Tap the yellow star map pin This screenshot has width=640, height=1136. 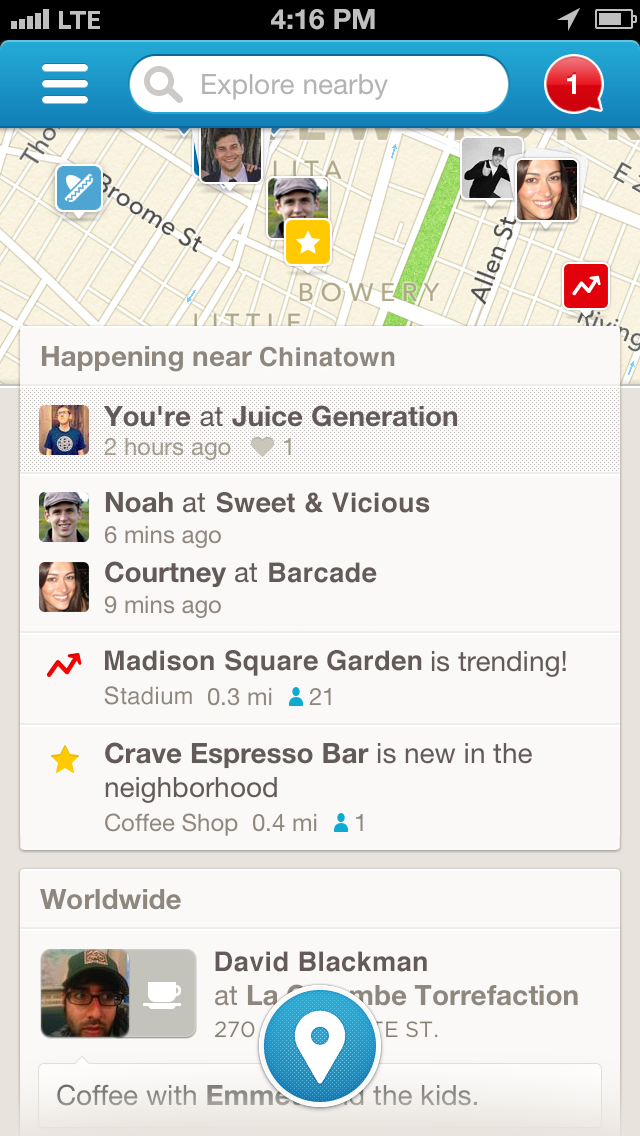(x=307, y=242)
